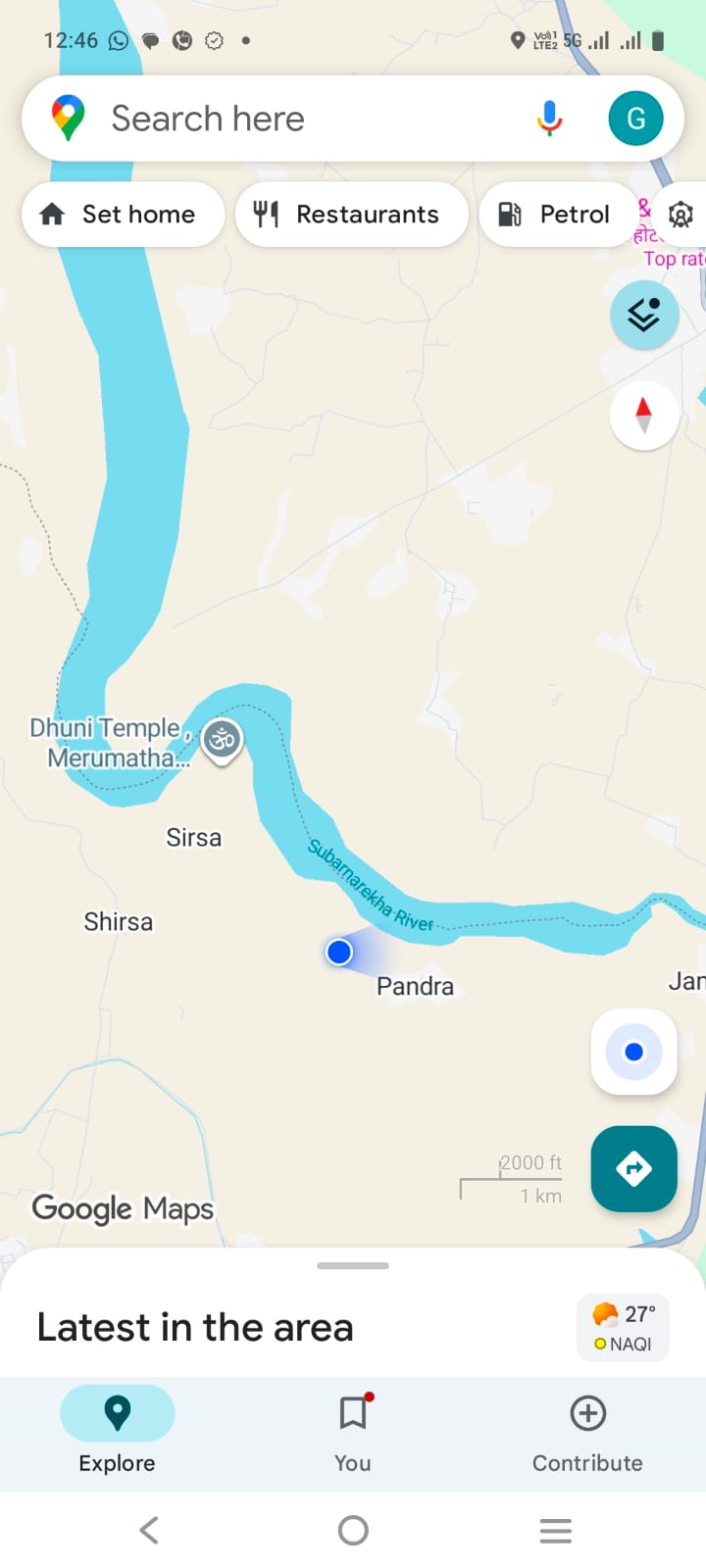Reset the map orientation with the compass
This screenshot has height=1568, width=706.
coord(644,415)
